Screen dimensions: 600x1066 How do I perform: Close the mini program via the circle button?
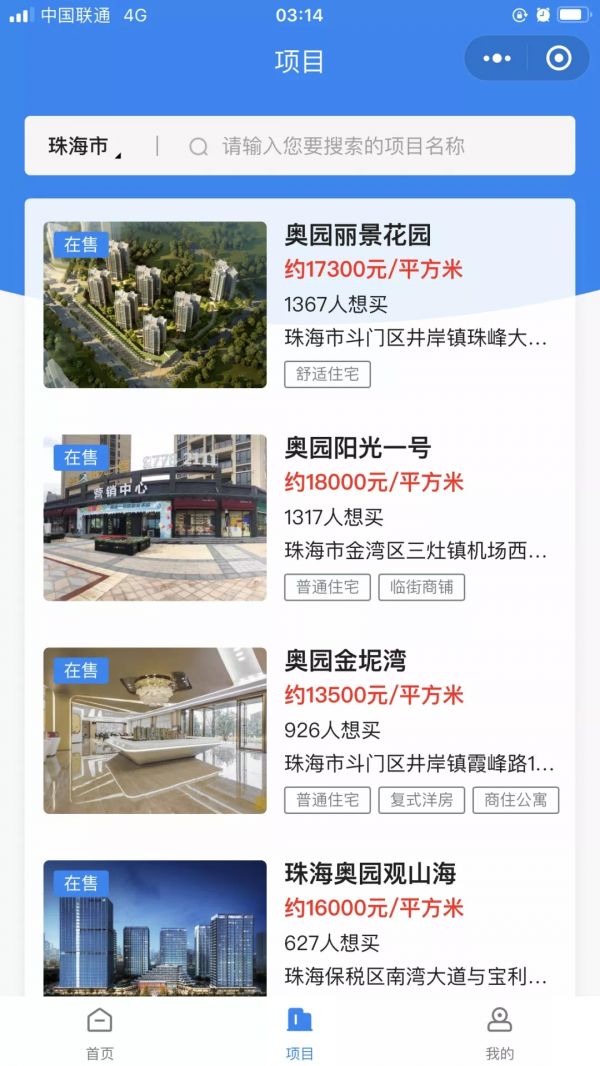pos(559,59)
